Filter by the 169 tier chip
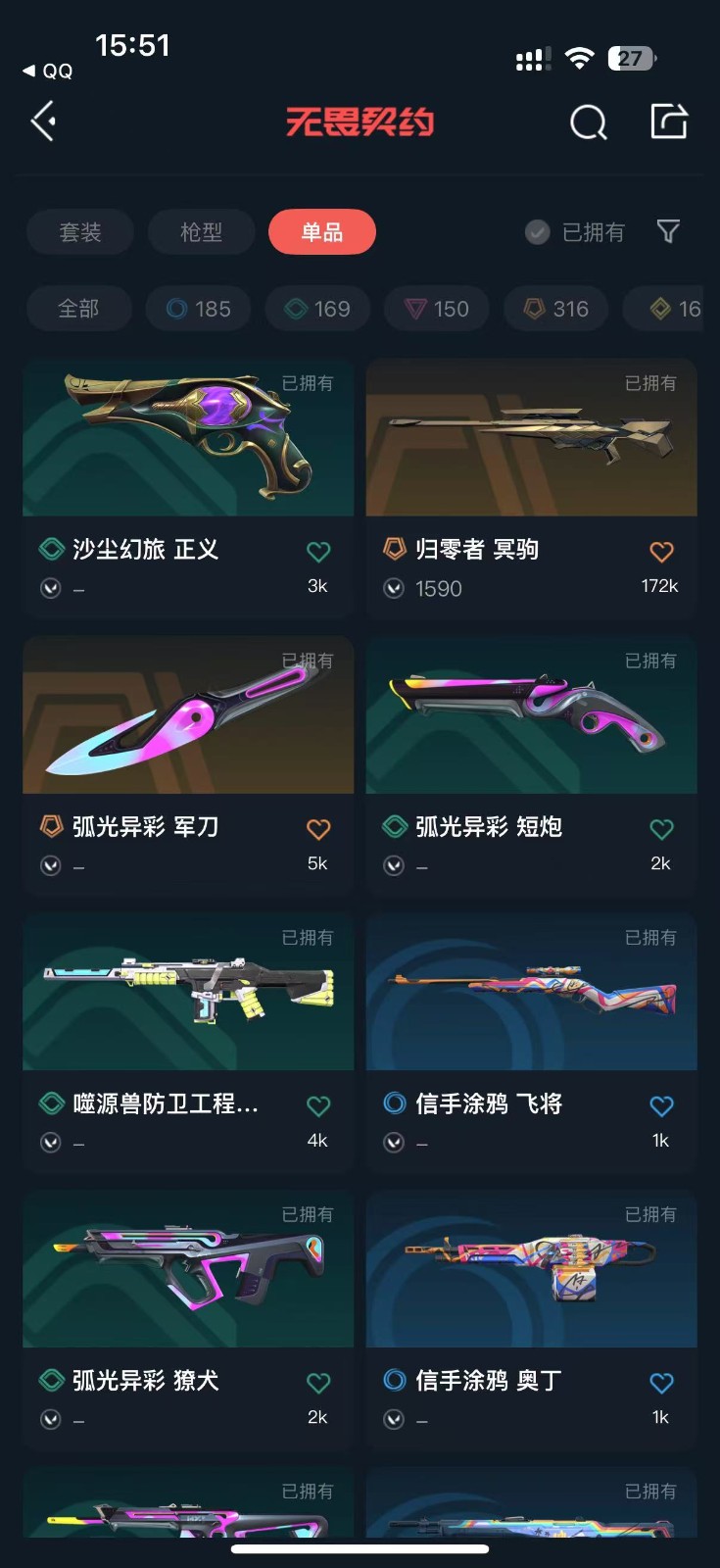The image size is (720, 1568). 318,309
